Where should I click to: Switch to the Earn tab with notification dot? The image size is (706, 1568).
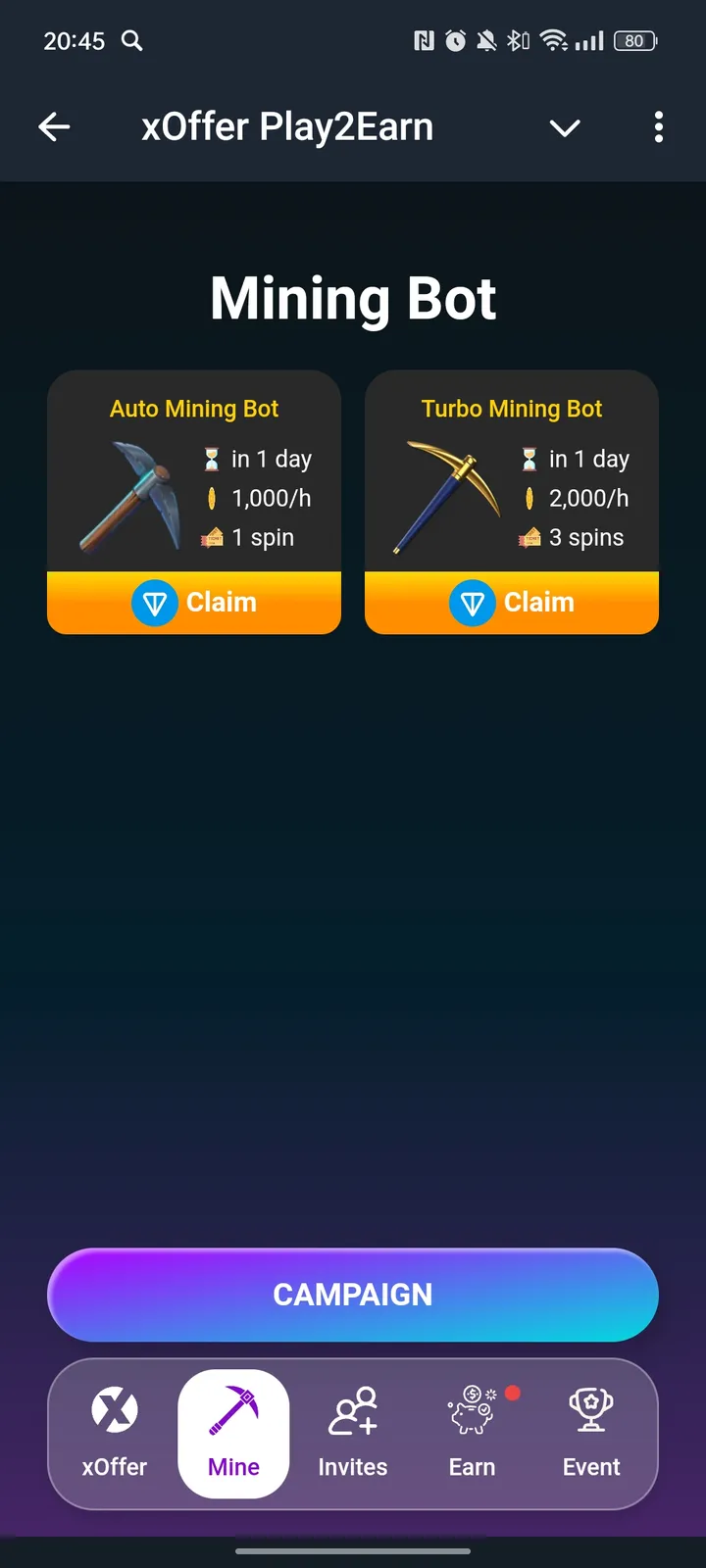click(x=472, y=1433)
